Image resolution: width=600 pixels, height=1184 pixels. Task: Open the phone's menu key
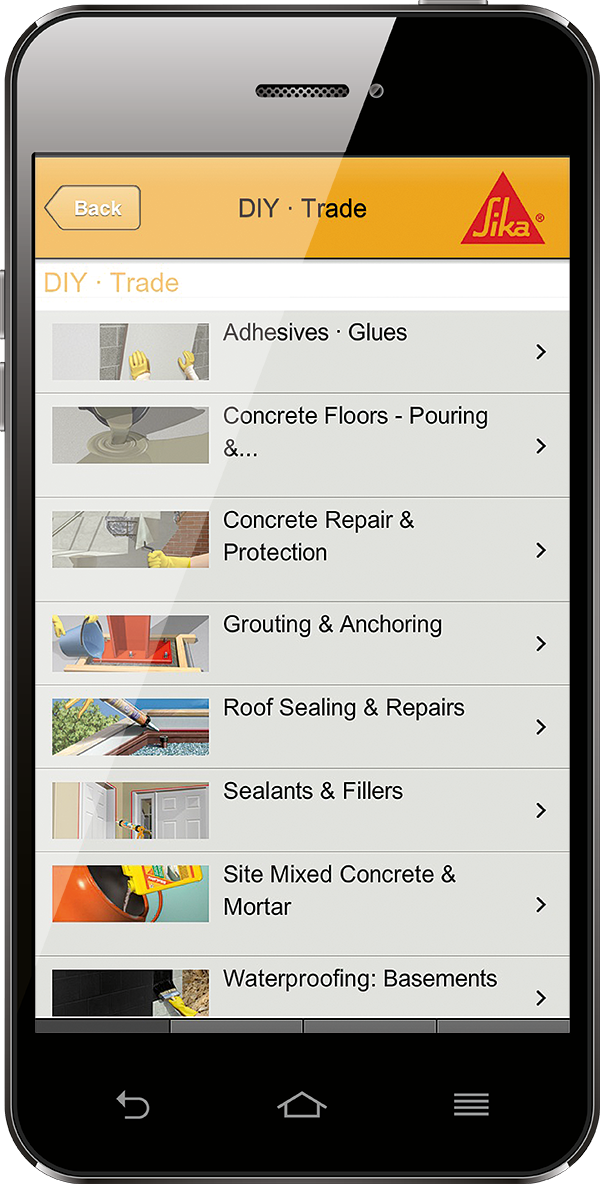[472, 1105]
